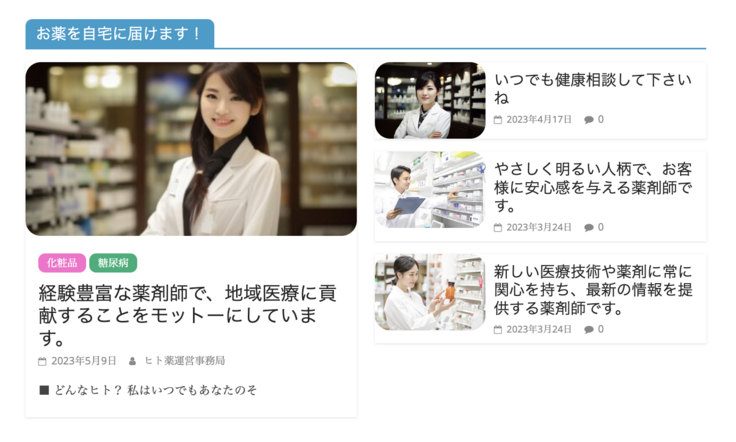Select the 糖尿病 category tag
Viewport: 736px width, 442px height.
(x=113, y=263)
